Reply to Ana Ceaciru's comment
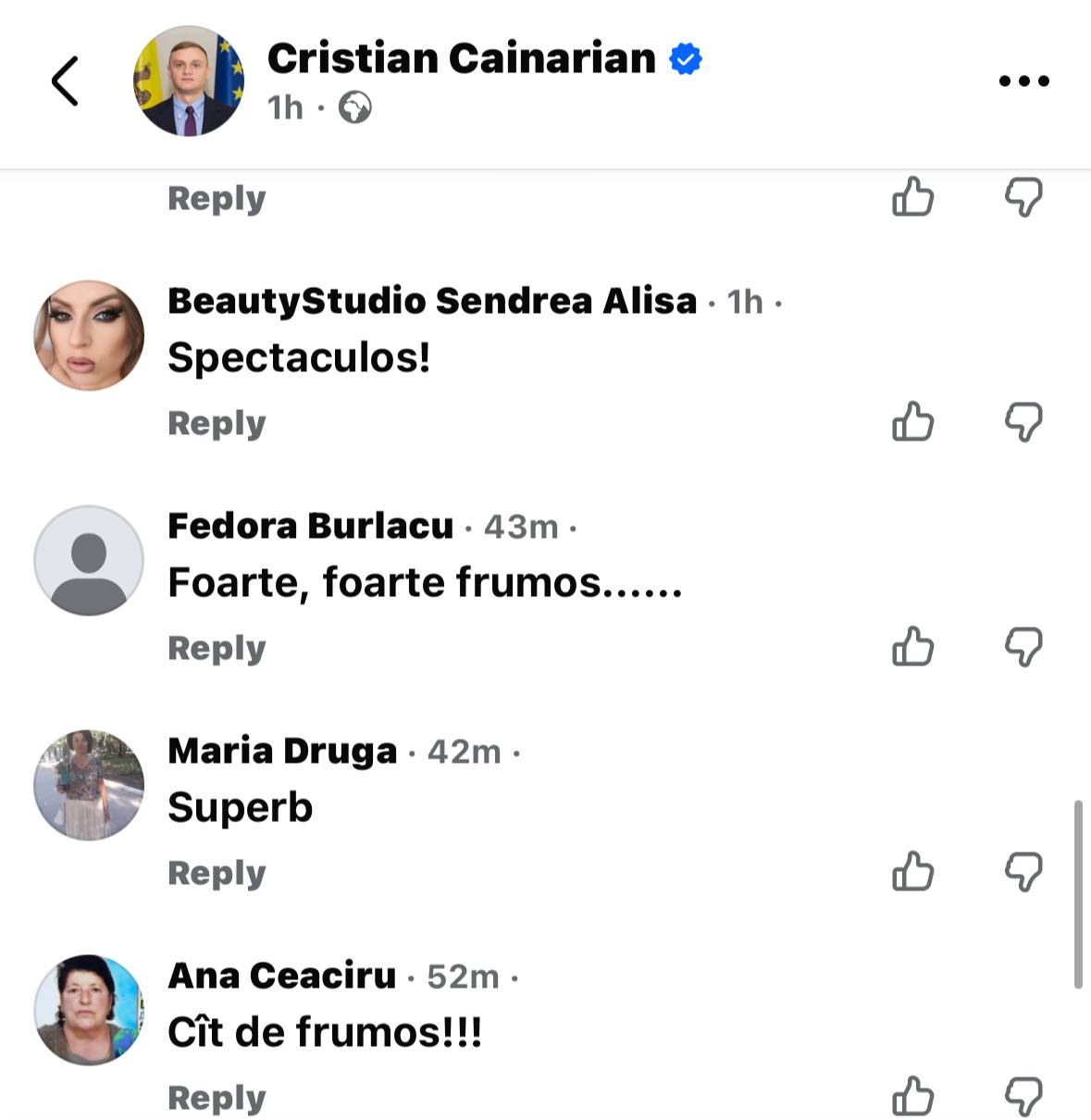1091x1120 pixels. (x=217, y=1098)
